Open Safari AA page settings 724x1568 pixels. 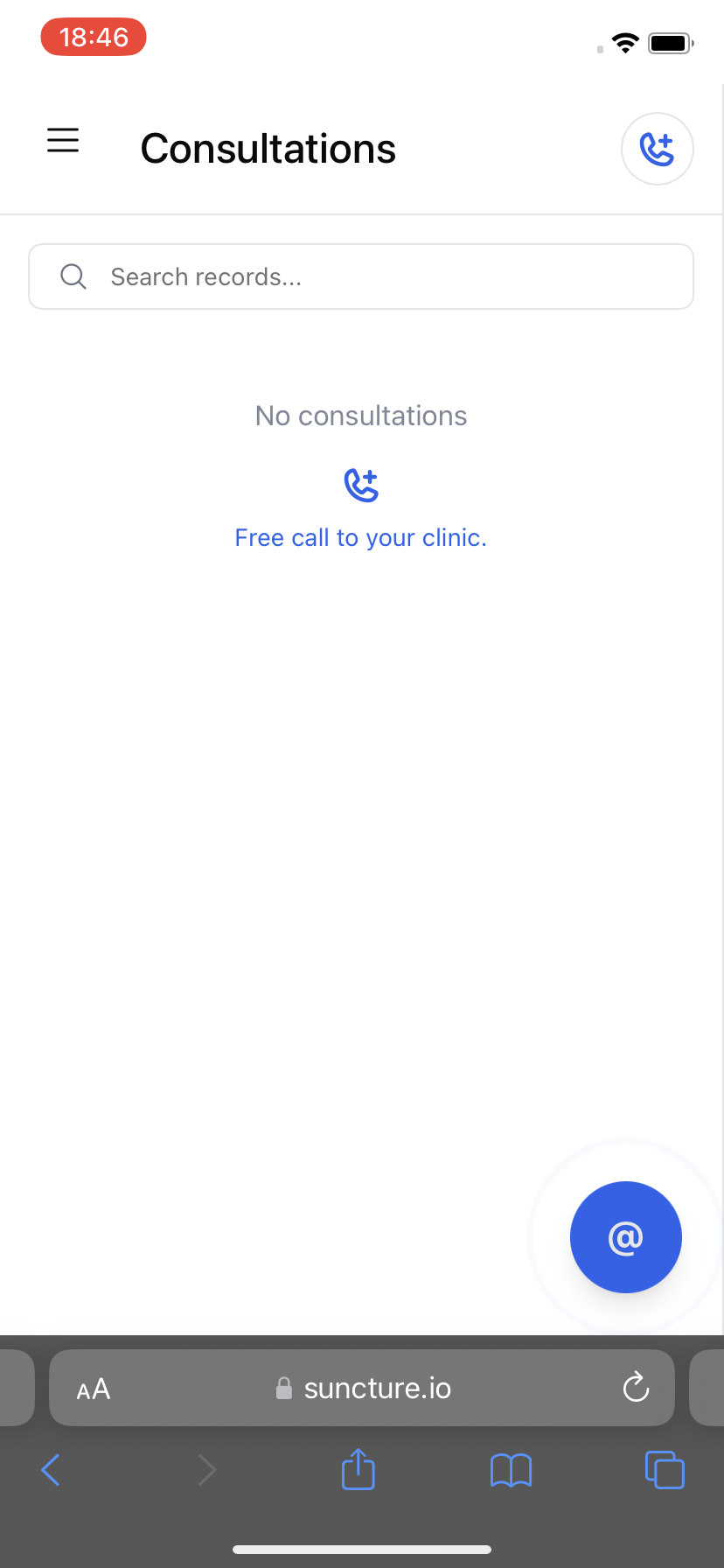(94, 1389)
